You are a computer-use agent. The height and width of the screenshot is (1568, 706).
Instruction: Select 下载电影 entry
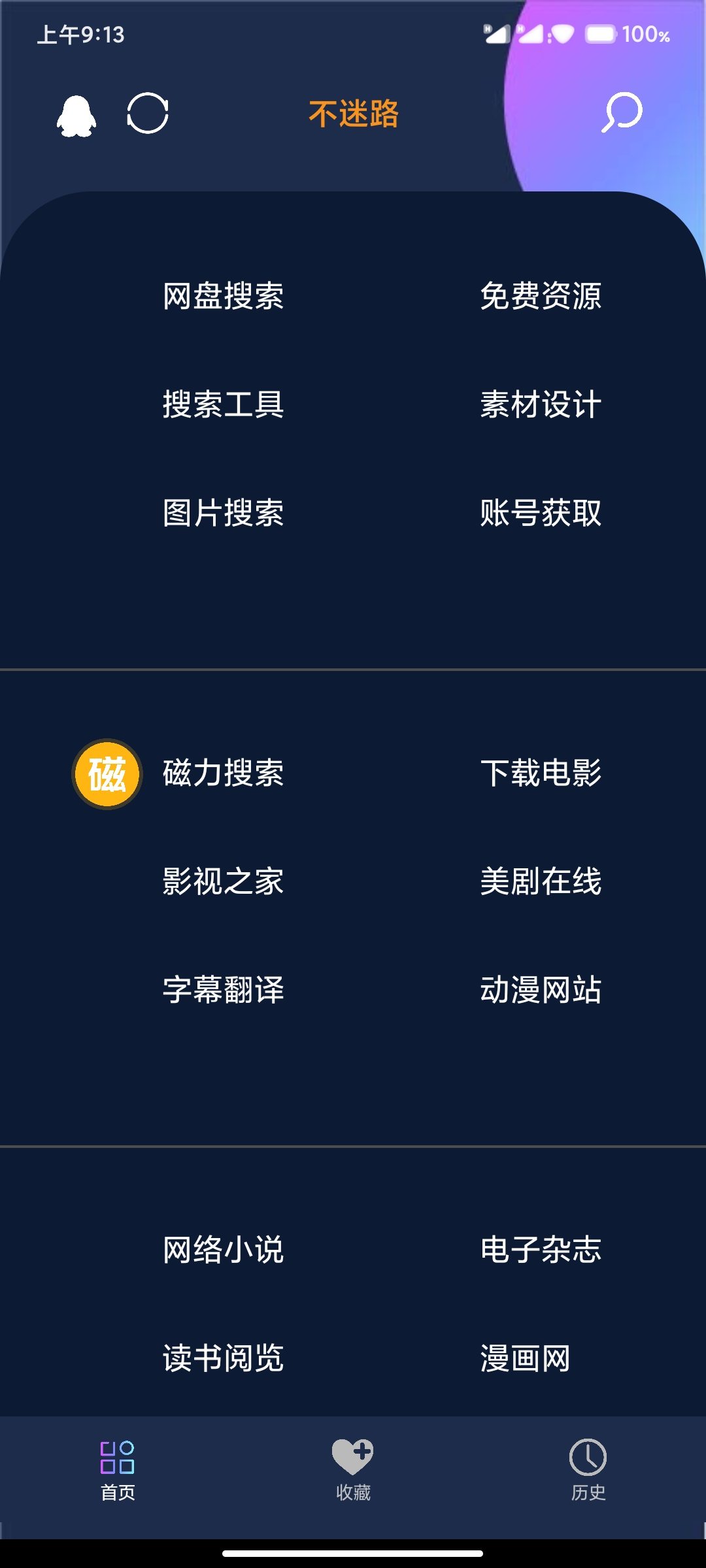coord(541,774)
